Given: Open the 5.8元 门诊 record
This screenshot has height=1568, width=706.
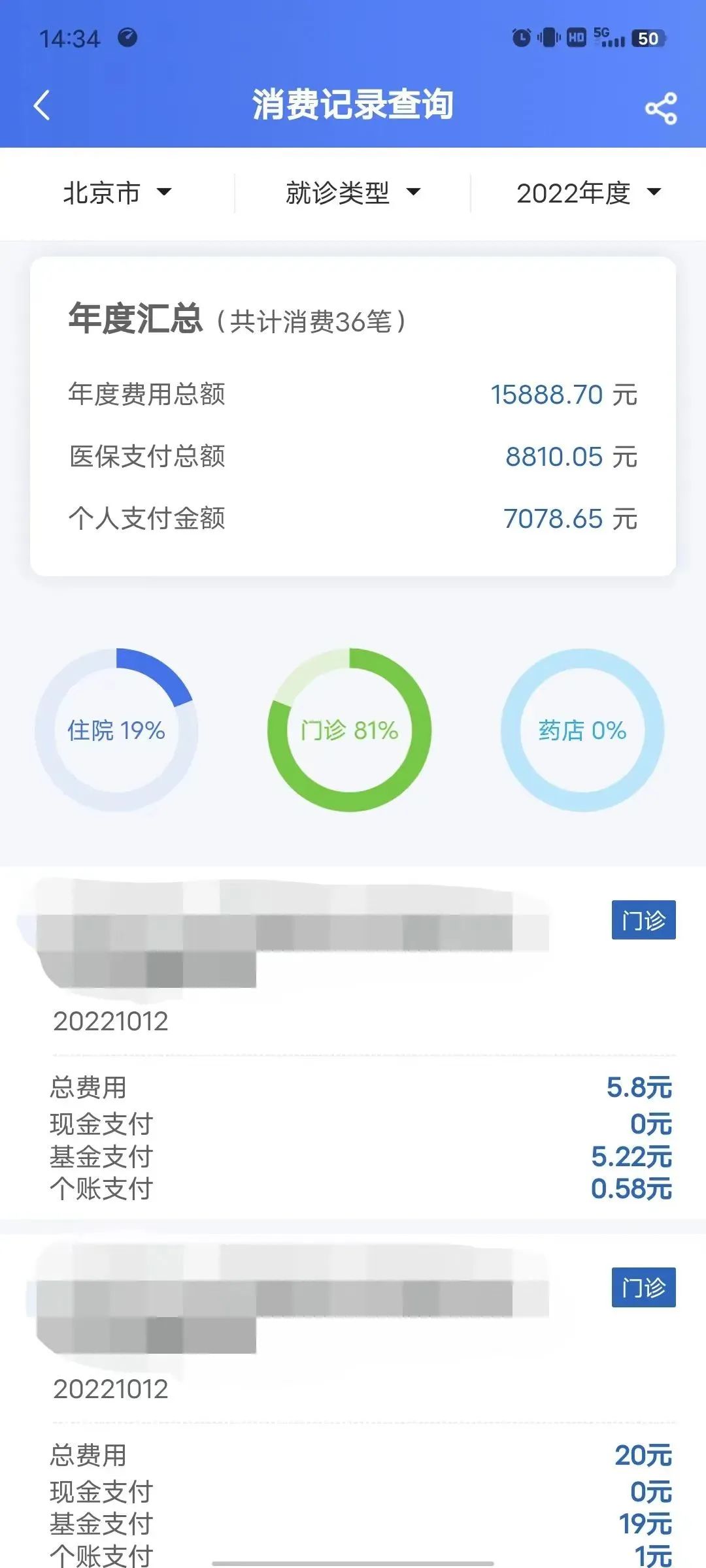Looking at the screenshot, I should (353, 1045).
